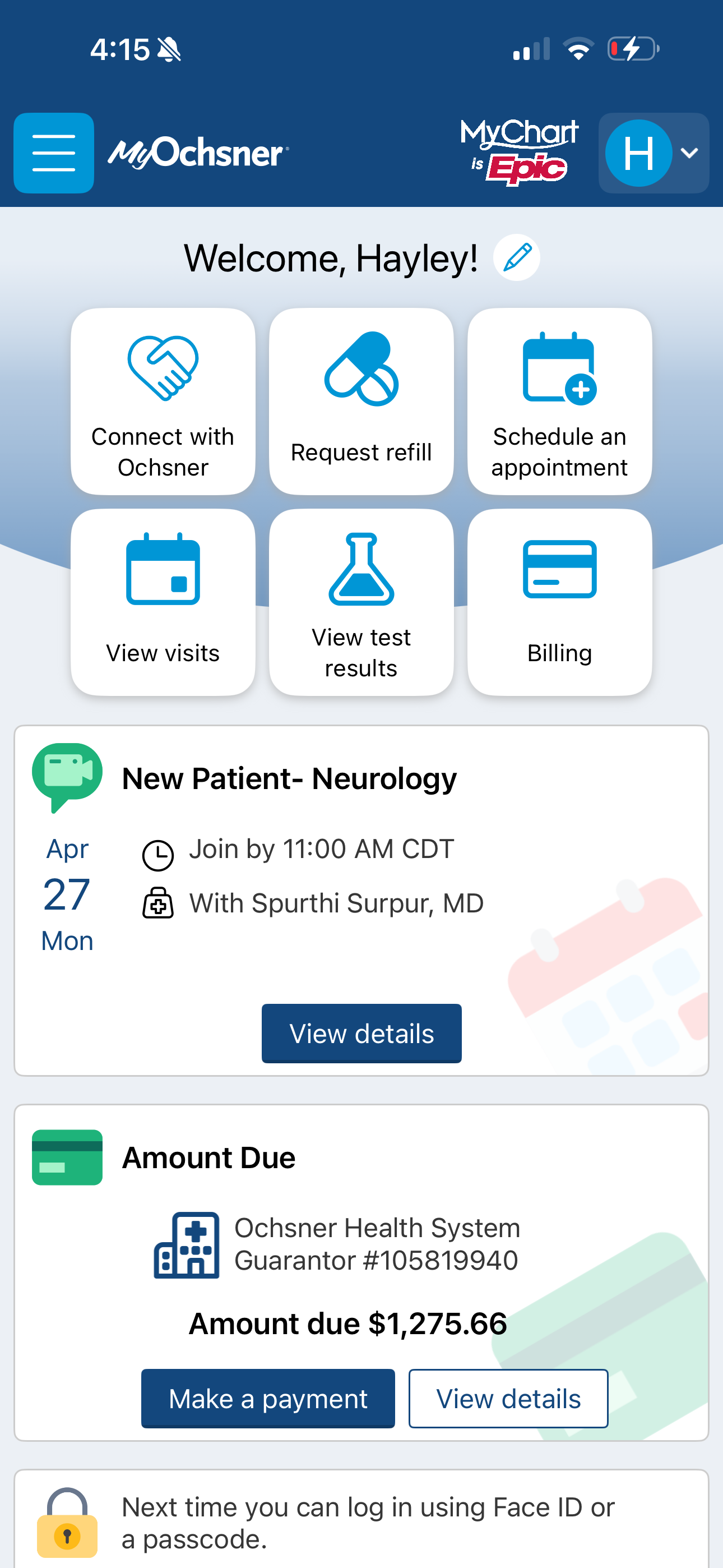View details of the amount due
The height and width of the screenshot is (1568, 723).
click(x=508, y=1399)
